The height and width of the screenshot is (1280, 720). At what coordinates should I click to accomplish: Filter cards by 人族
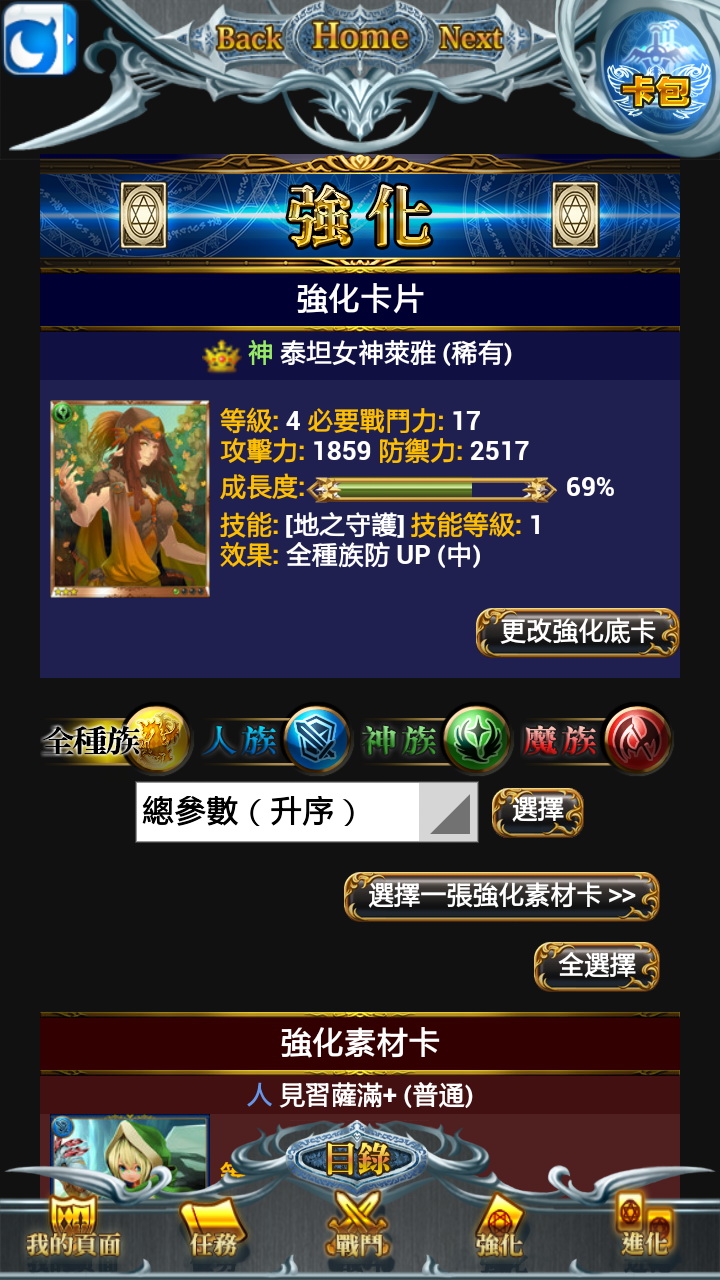pyautogui.click(x=275, y=741)
